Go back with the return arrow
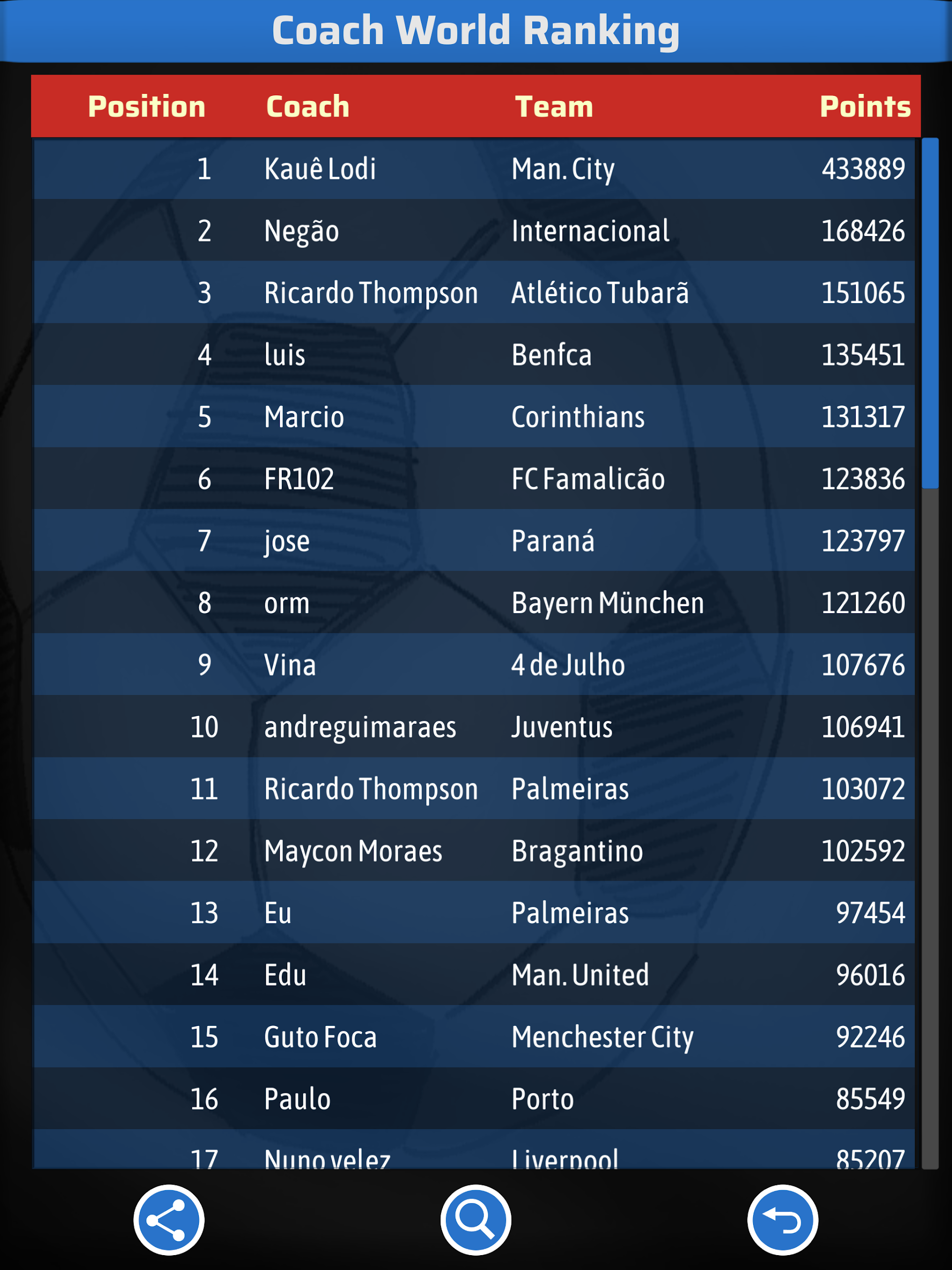This screenshot has height=1270, width=952. 782,1219
